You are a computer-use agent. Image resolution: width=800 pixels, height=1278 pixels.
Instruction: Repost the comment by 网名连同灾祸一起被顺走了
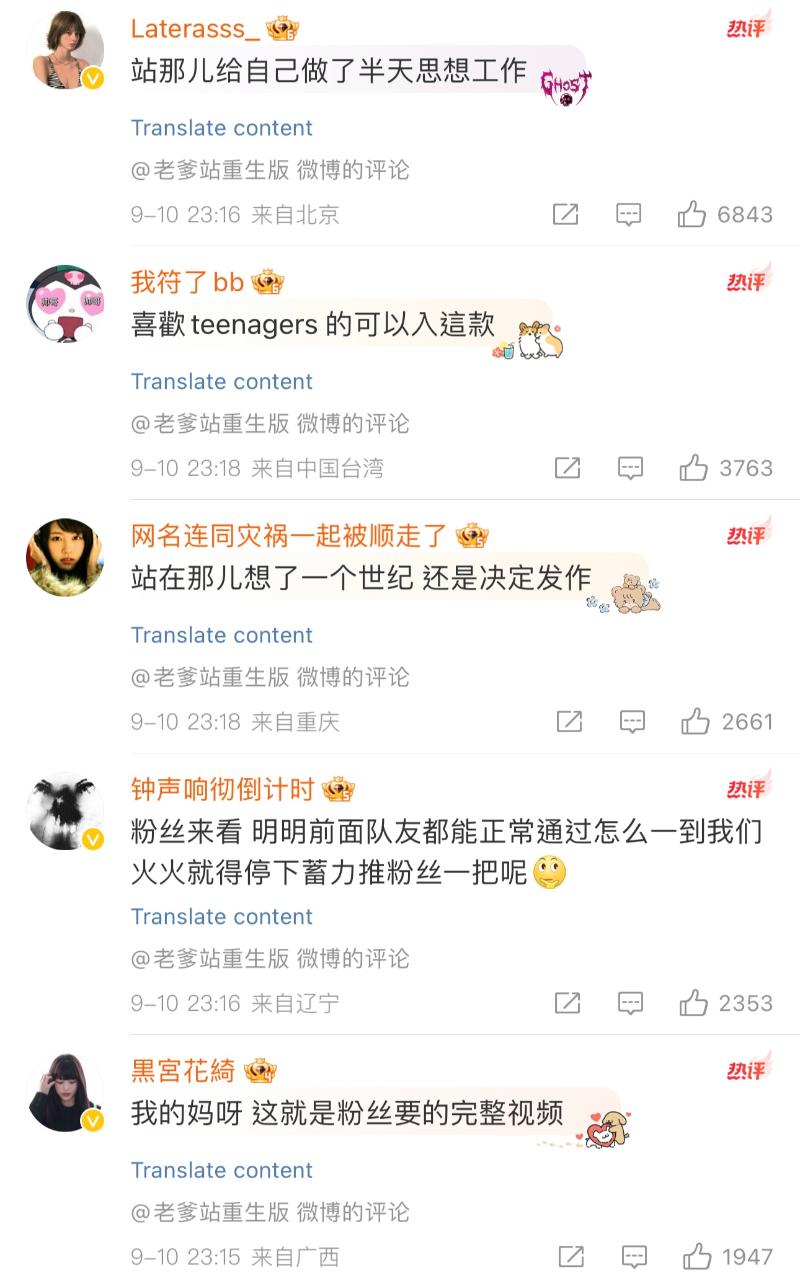click(569, 721)
